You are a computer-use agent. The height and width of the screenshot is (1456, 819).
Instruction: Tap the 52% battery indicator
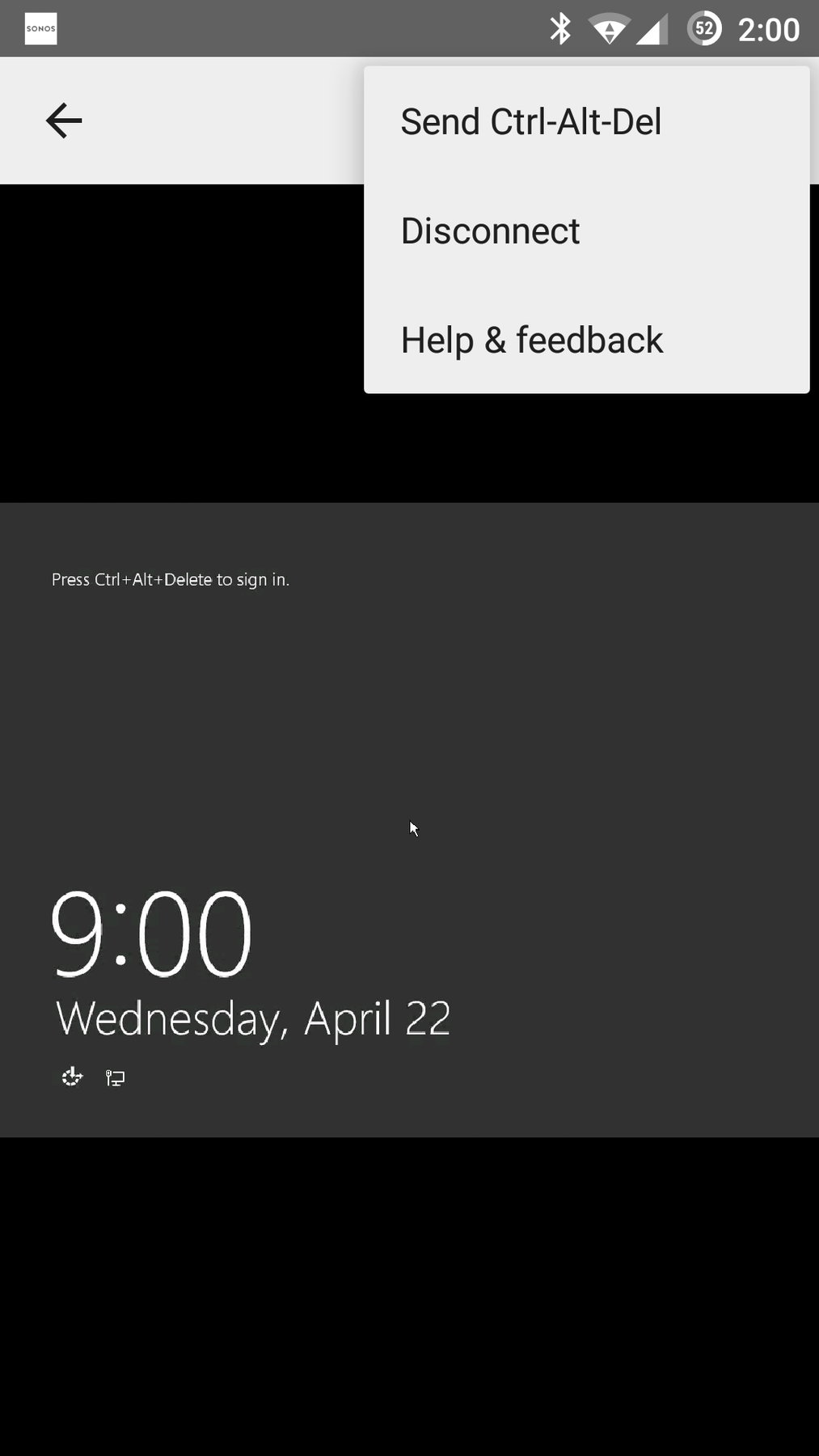[703, 28]
